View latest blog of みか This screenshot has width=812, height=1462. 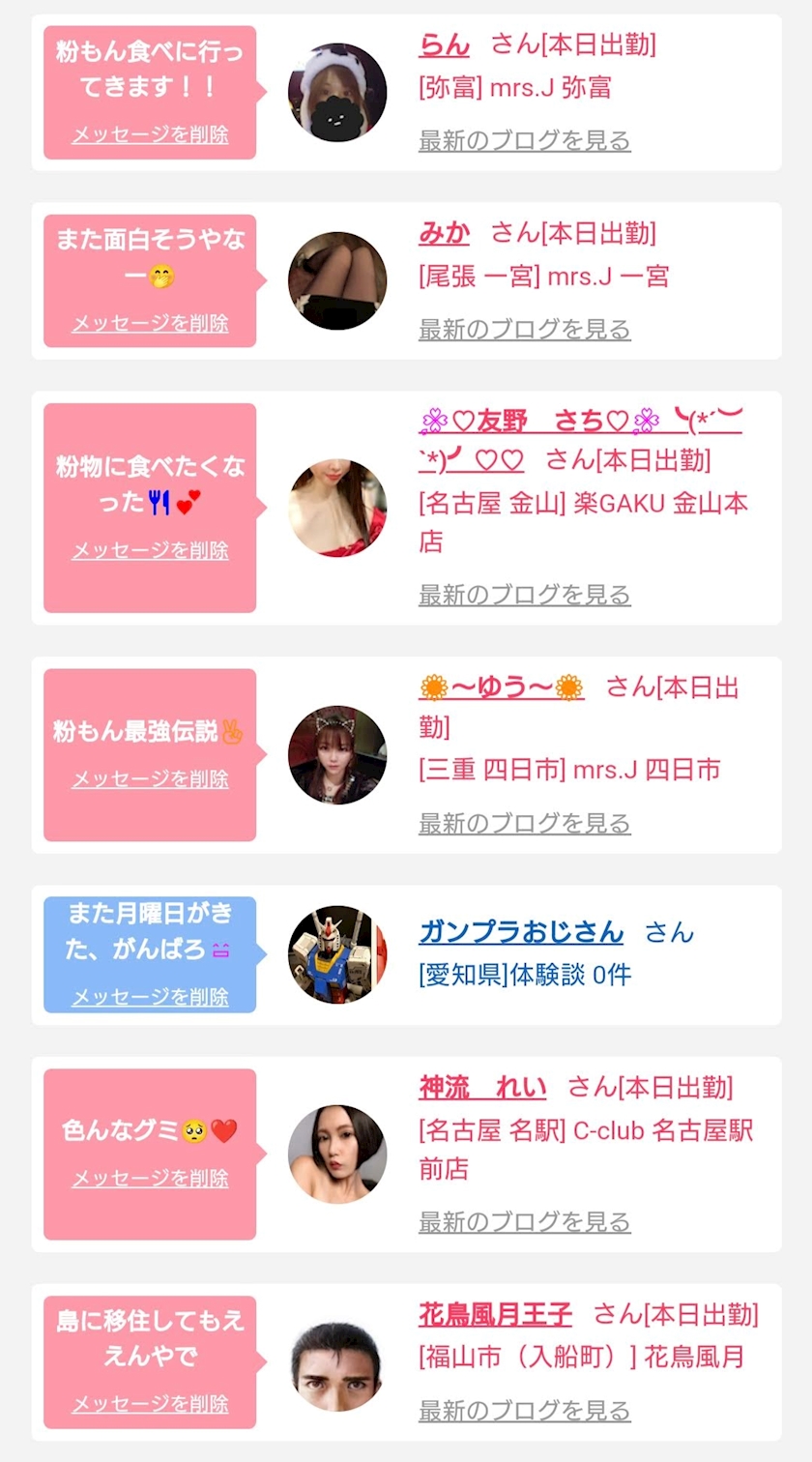(525, 329)
